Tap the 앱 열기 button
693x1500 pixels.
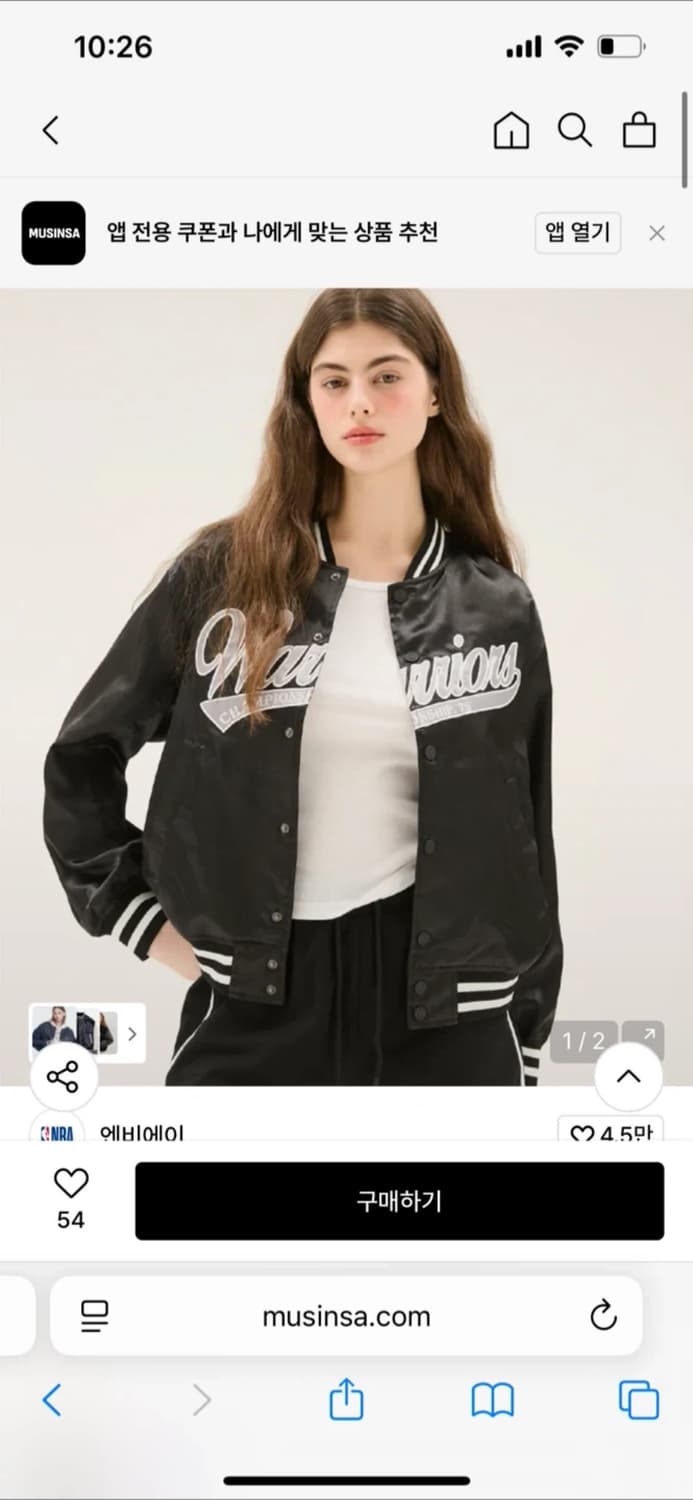click(x=577, y=233)
